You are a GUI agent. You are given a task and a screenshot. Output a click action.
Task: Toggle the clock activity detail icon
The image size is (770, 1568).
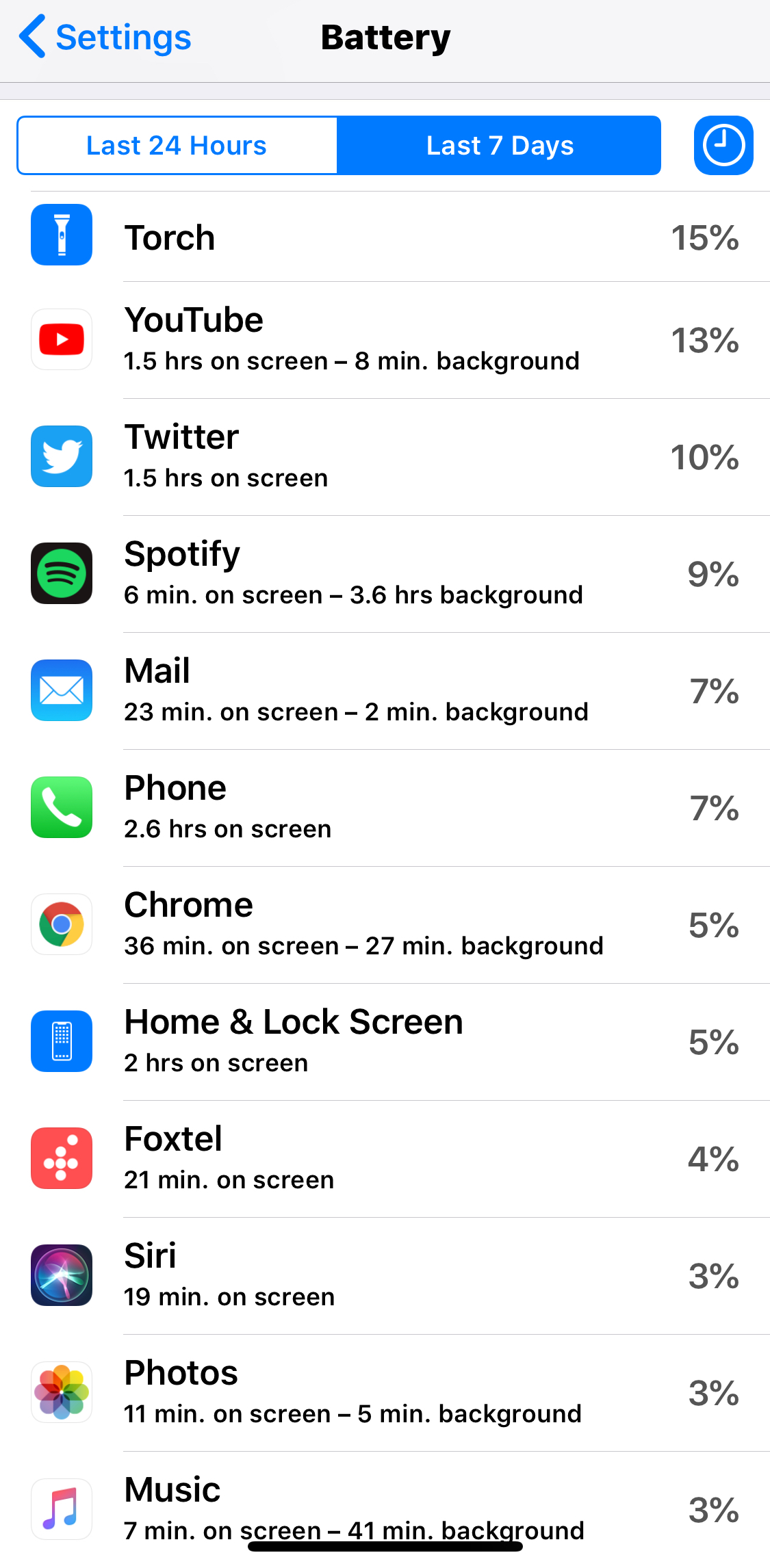pos(723,145)
